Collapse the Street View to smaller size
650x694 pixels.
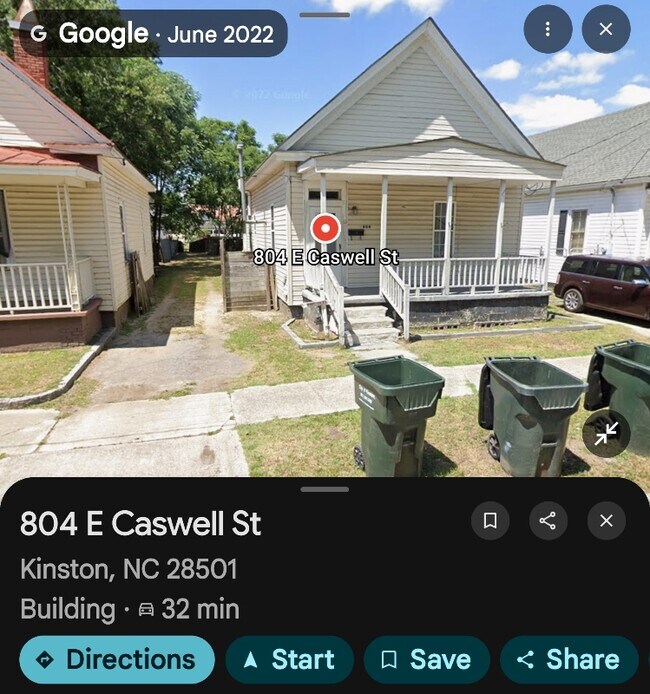click(606, 433)
